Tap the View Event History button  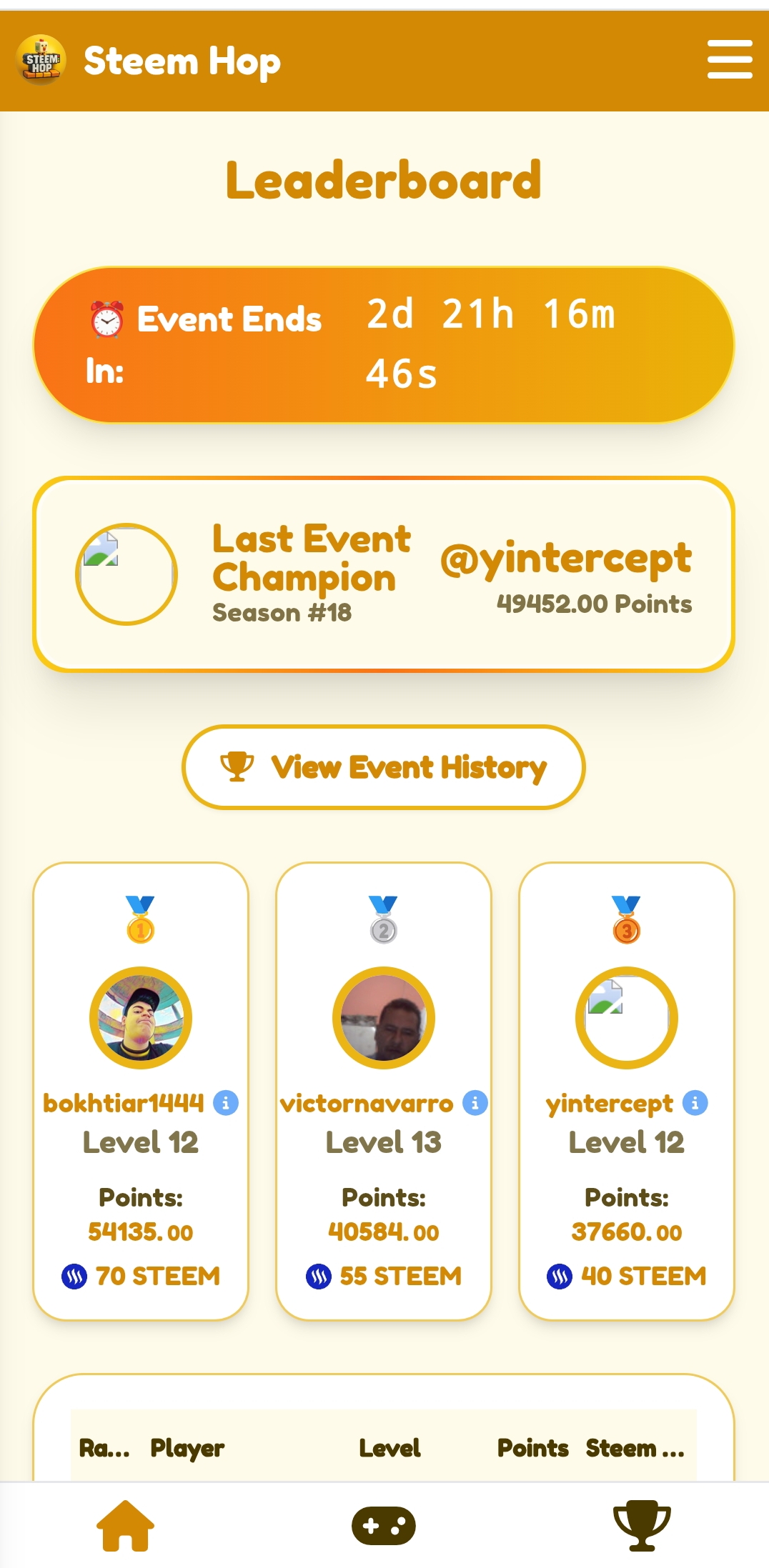tap(384, 767)
